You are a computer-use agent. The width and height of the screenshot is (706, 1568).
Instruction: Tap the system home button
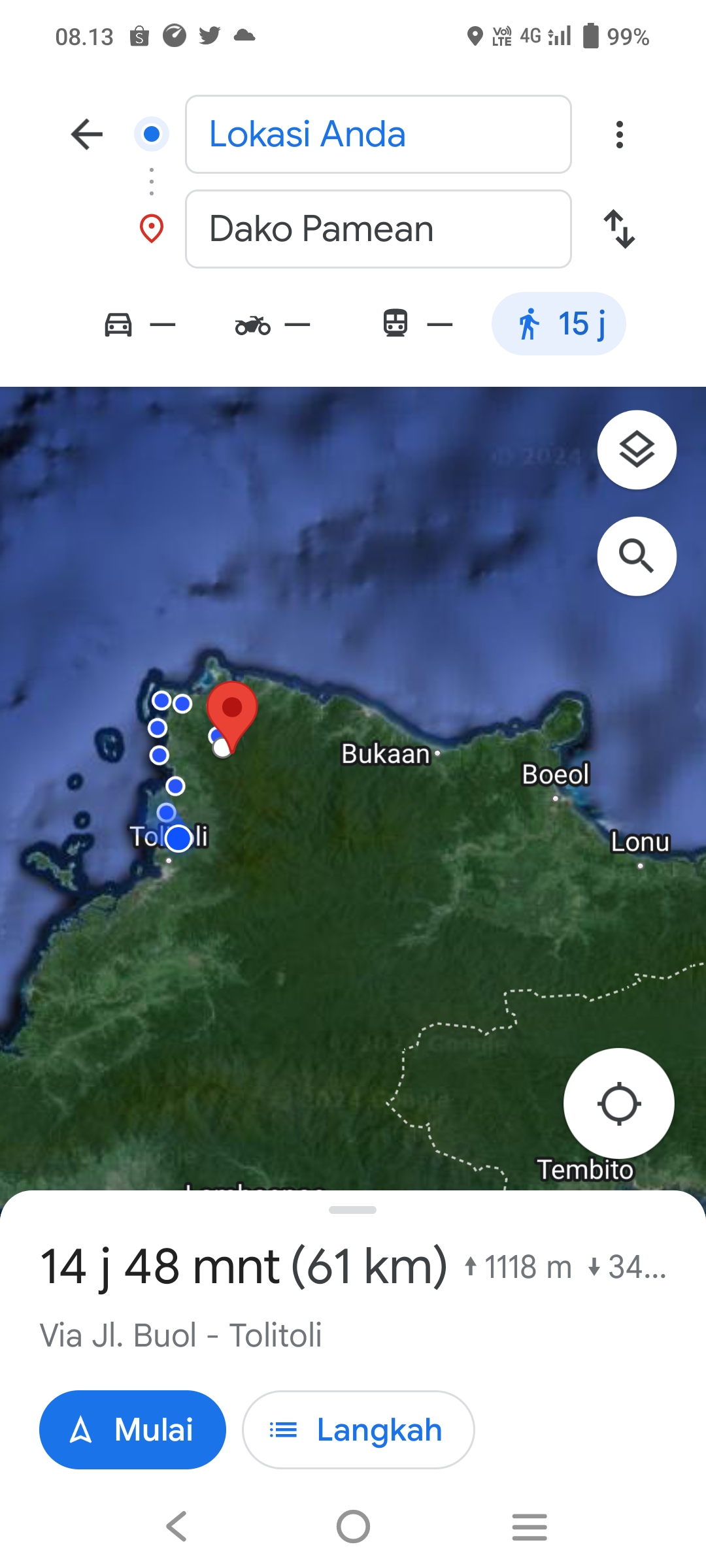pos(353,1527)
